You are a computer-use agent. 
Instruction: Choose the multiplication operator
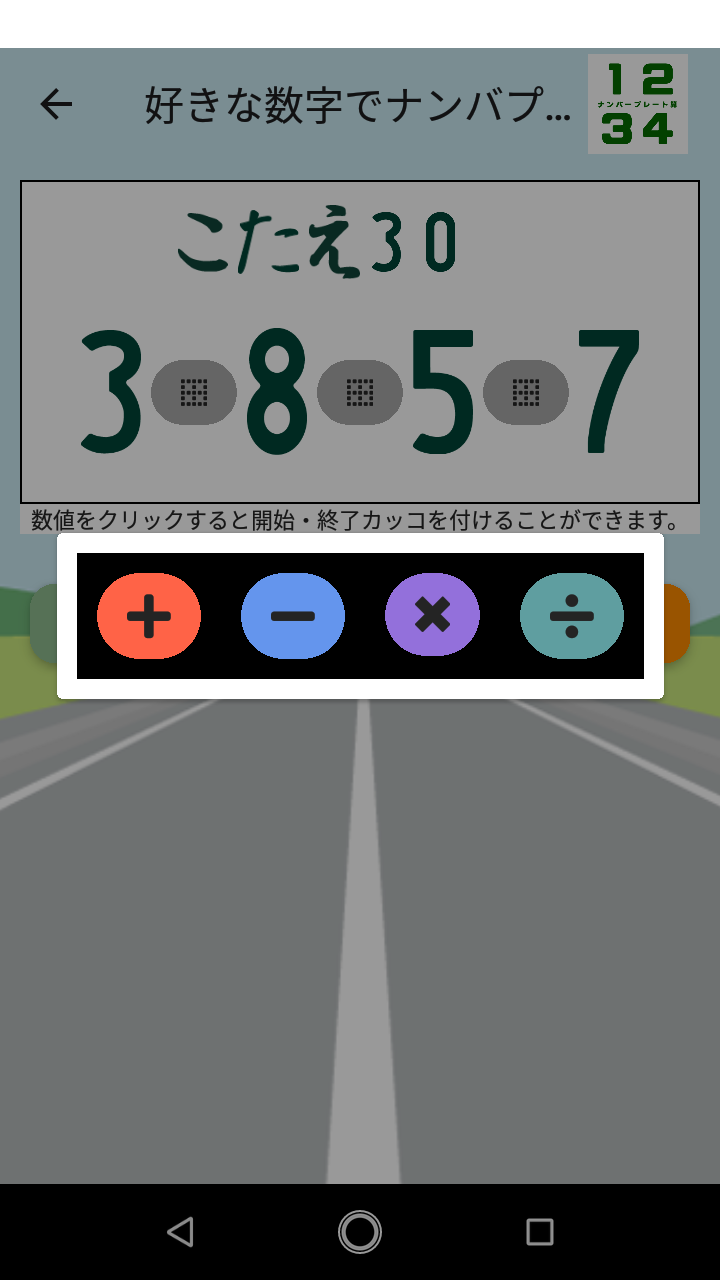[432, 616]
